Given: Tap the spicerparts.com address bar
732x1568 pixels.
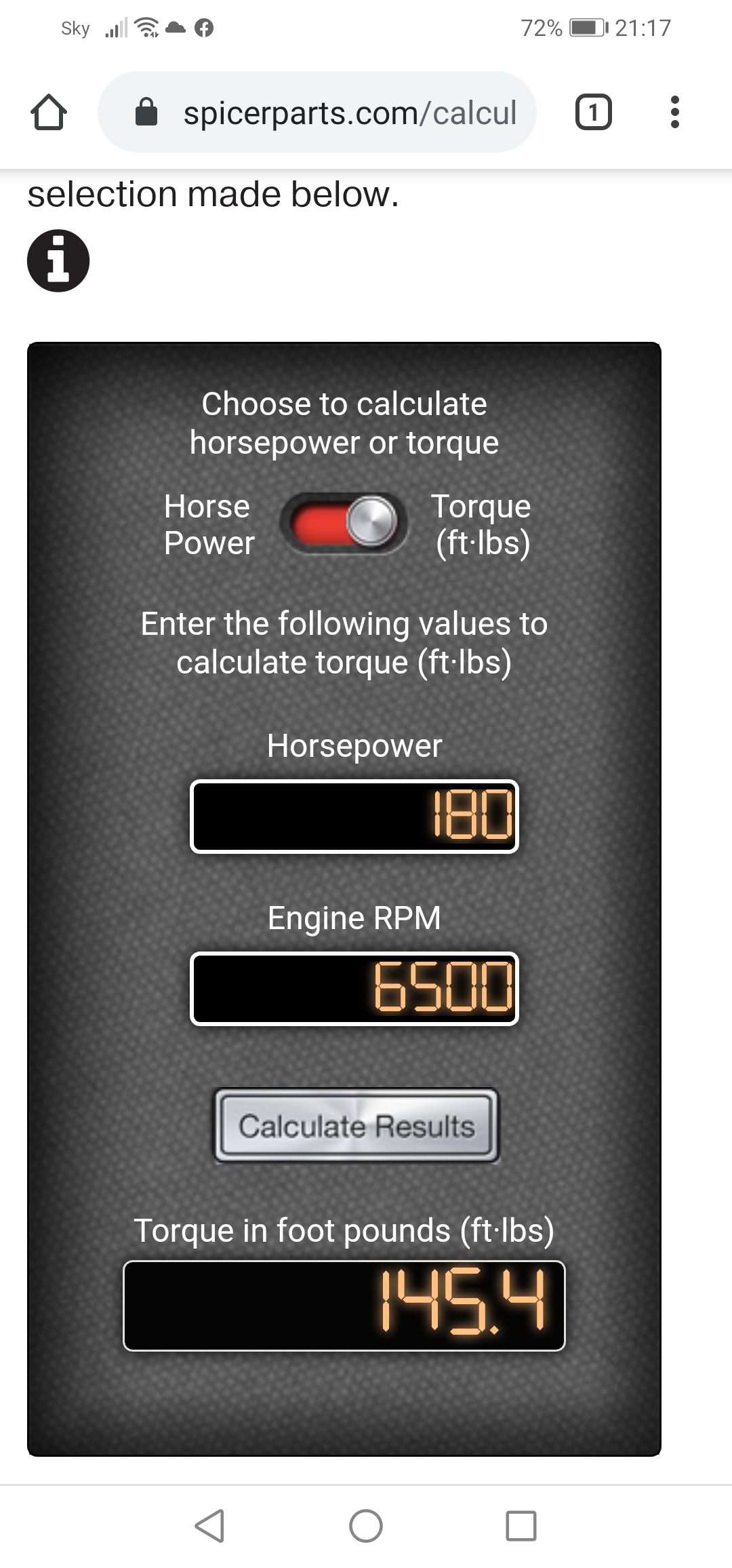Looking at the screenshot, I should point(332,113).
